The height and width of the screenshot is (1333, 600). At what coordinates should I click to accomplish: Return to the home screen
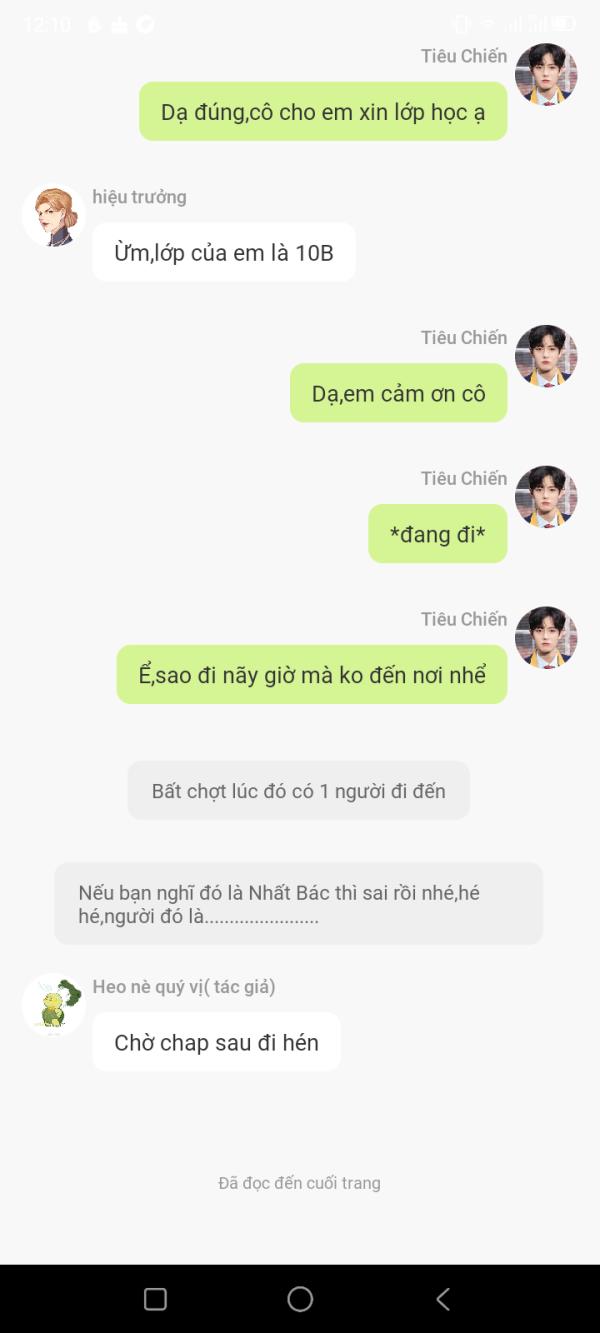(x=300, y=1299)
